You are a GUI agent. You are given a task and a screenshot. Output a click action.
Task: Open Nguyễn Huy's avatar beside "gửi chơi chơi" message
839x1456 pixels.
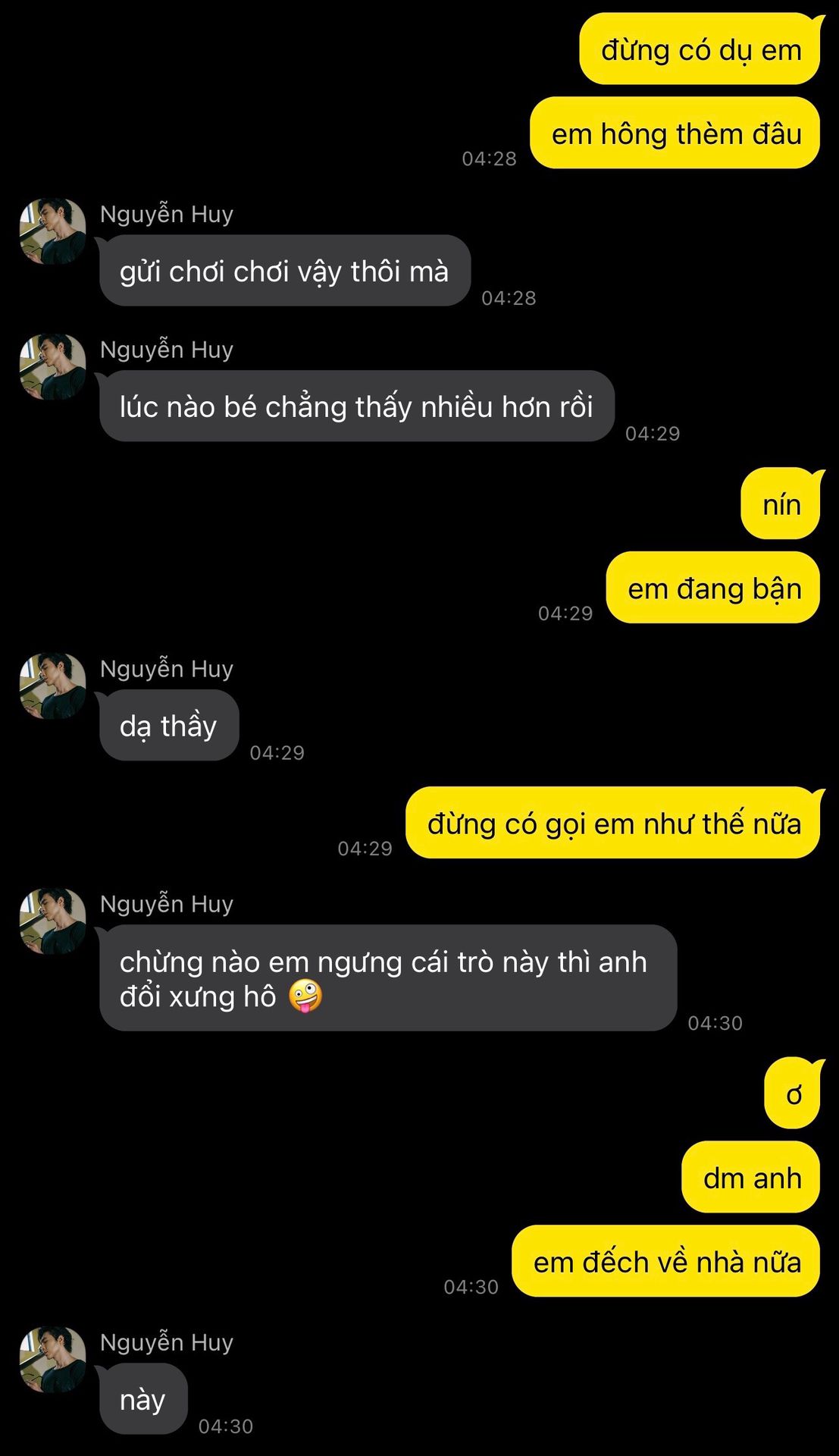pos(52,231)
